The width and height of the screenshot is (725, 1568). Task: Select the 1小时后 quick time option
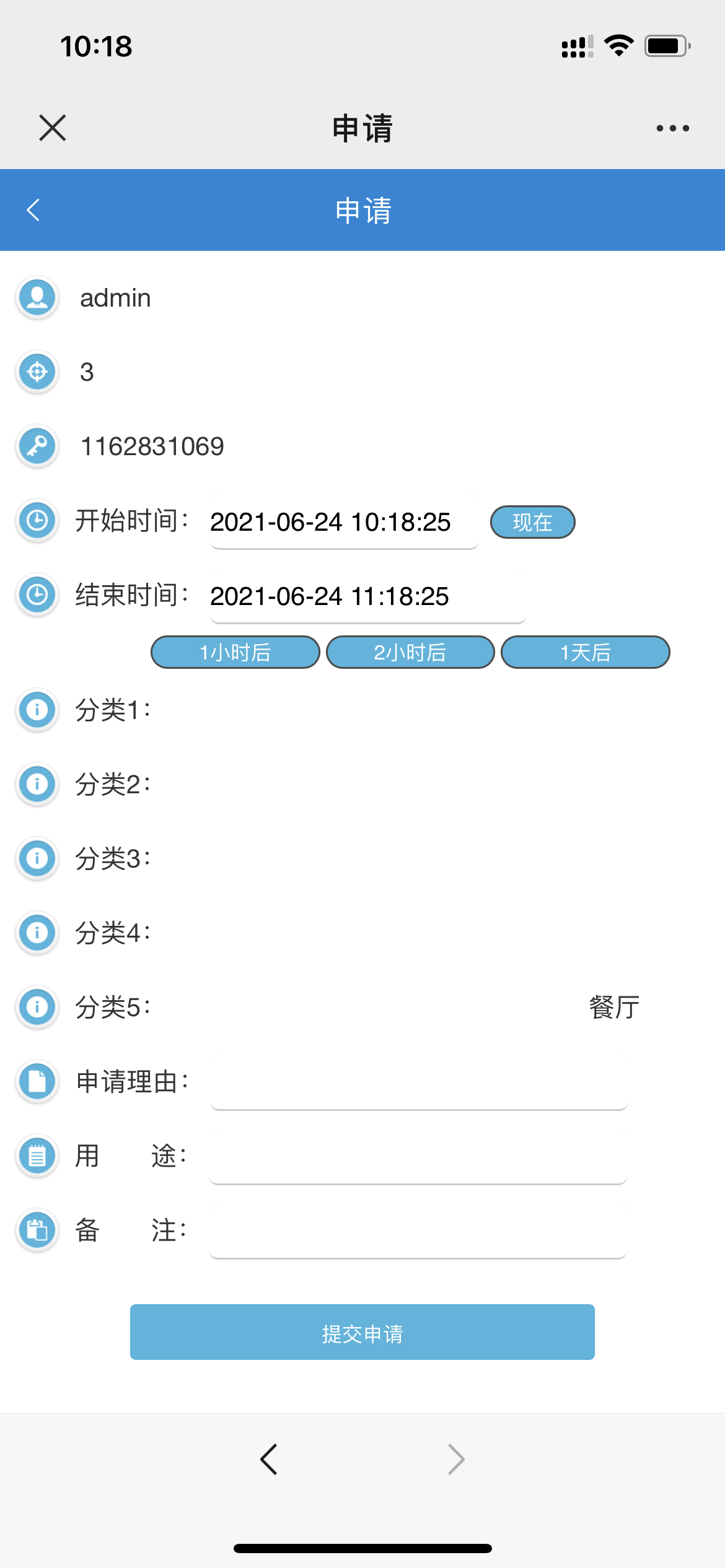[235, 651]
